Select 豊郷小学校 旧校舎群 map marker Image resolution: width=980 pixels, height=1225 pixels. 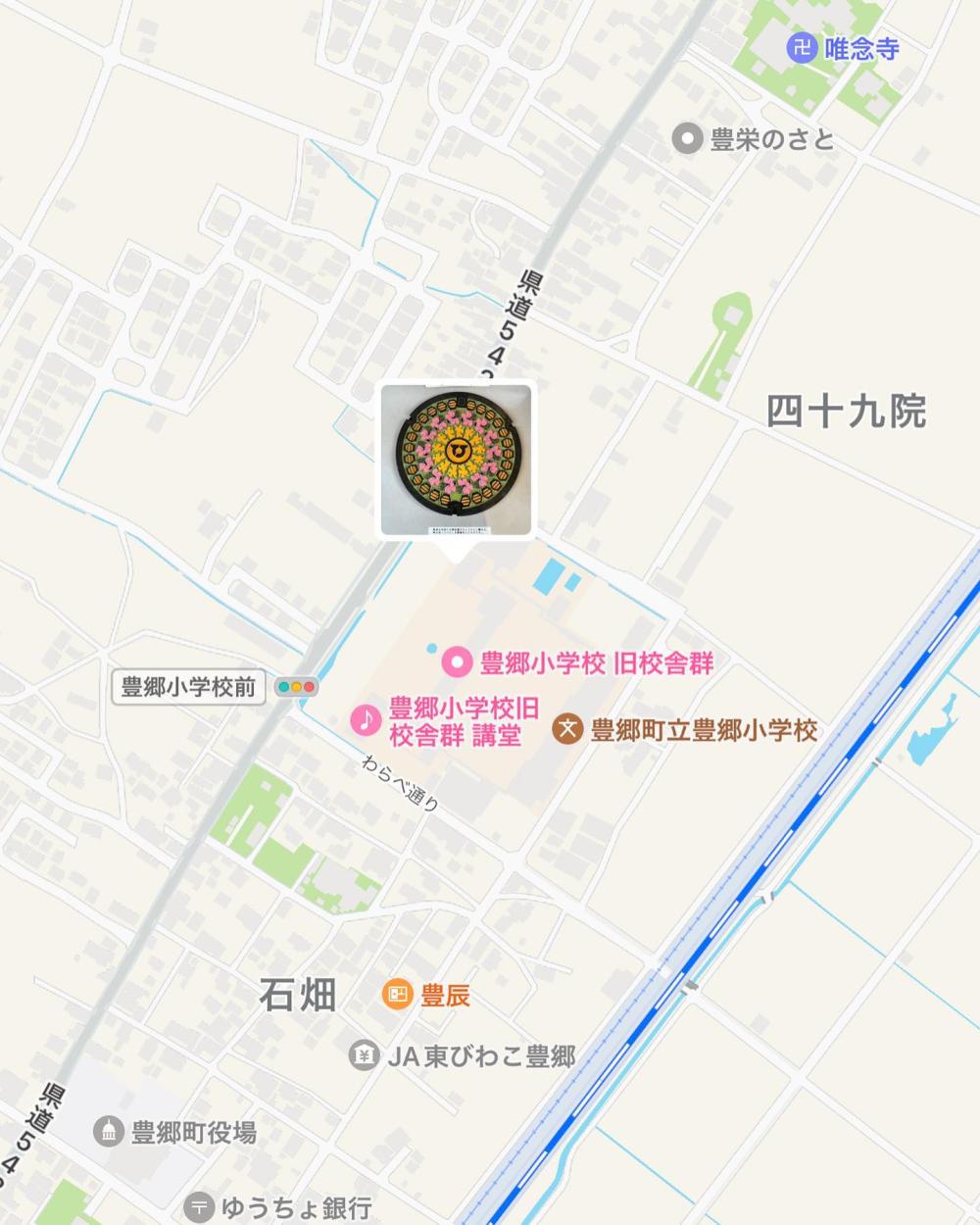click(x=457, y=663)
